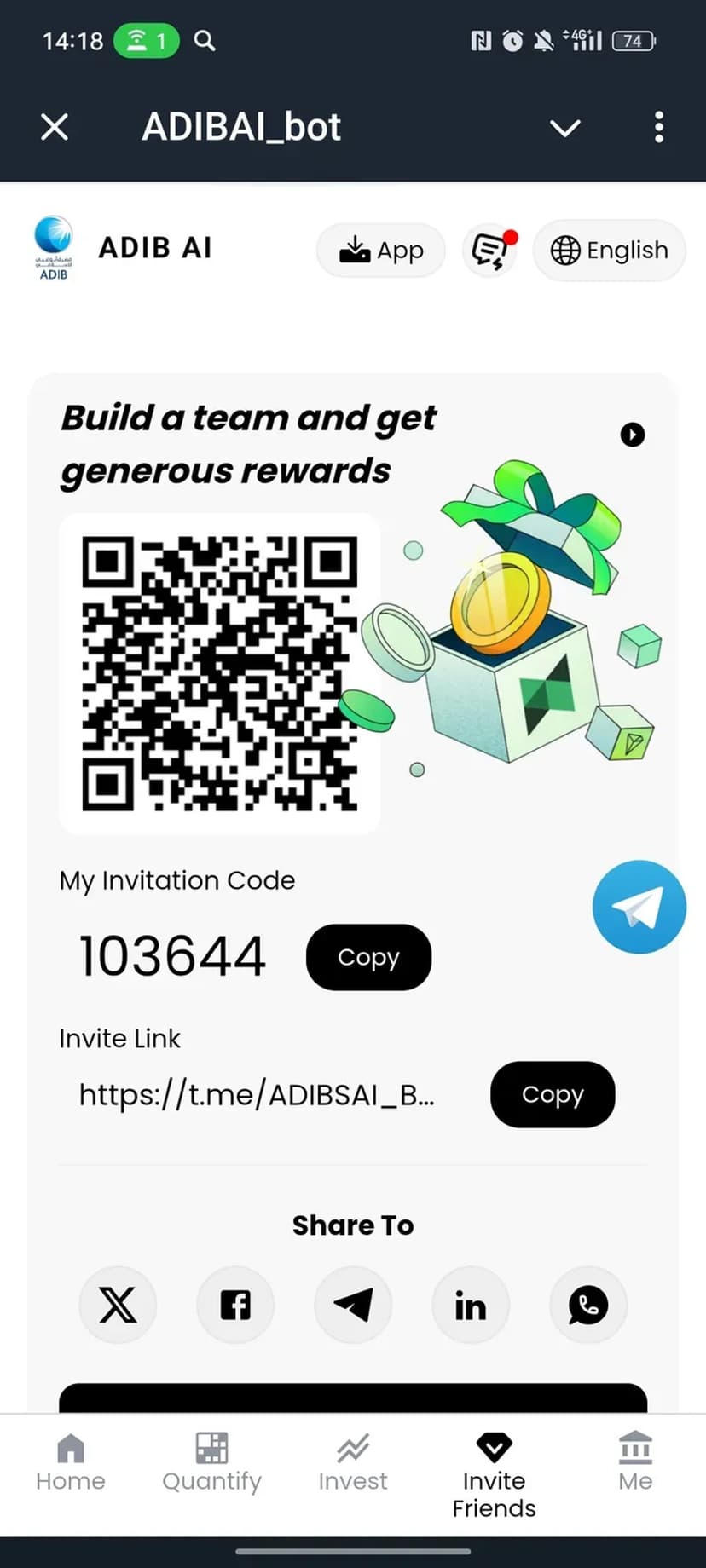Screen dimensions: 706x1568
Task: Copy invitation code 103644
Action: [x=368, y=957]
